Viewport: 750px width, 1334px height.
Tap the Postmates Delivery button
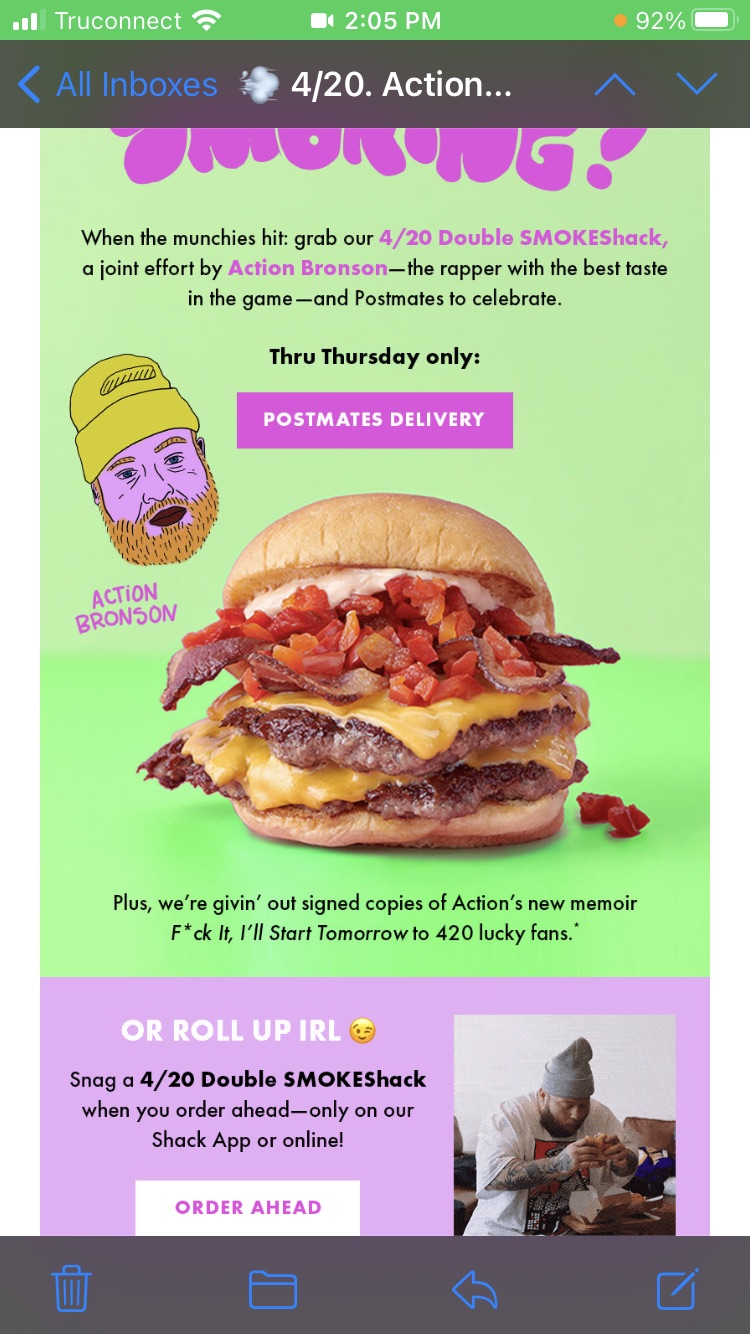[374, 420]
